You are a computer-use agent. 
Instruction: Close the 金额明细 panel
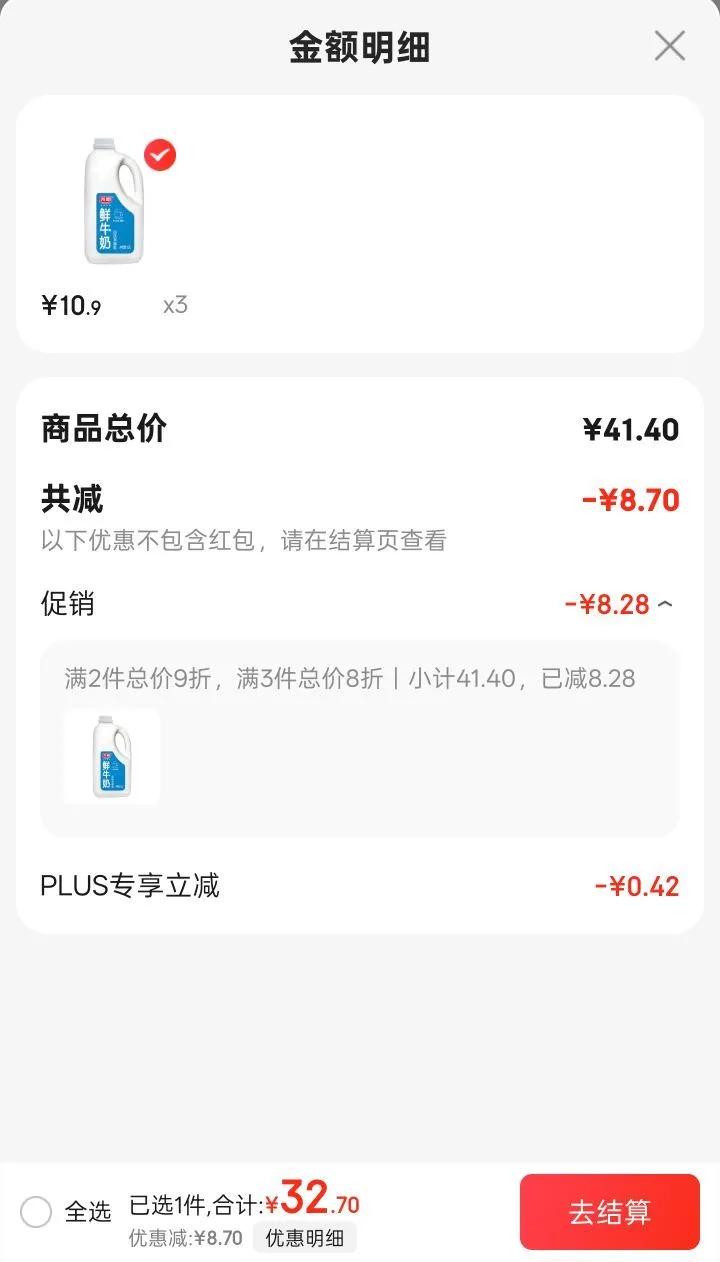pos(669,46)
